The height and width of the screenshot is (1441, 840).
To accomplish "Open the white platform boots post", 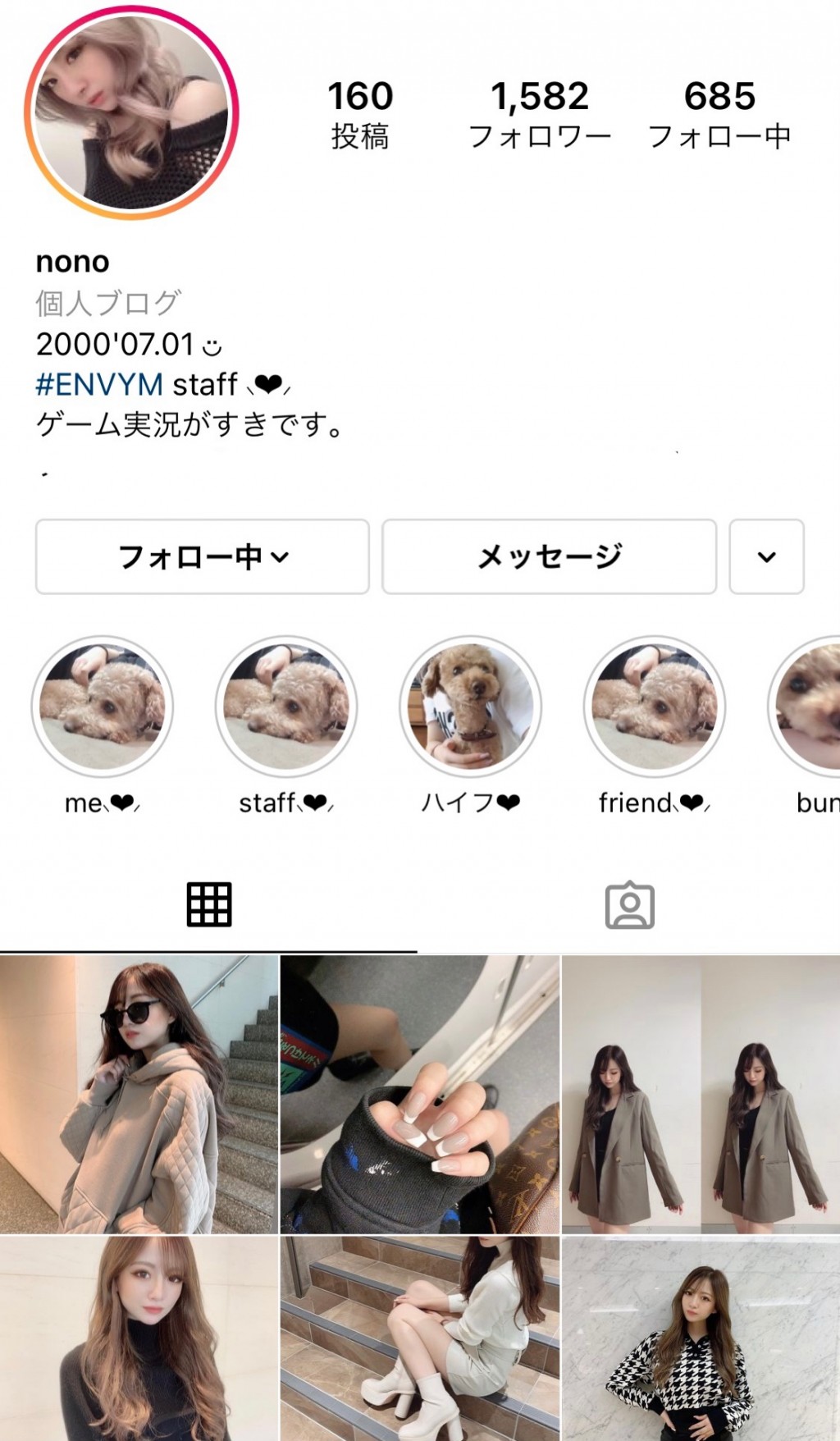I will click(x=419, y=1338).
